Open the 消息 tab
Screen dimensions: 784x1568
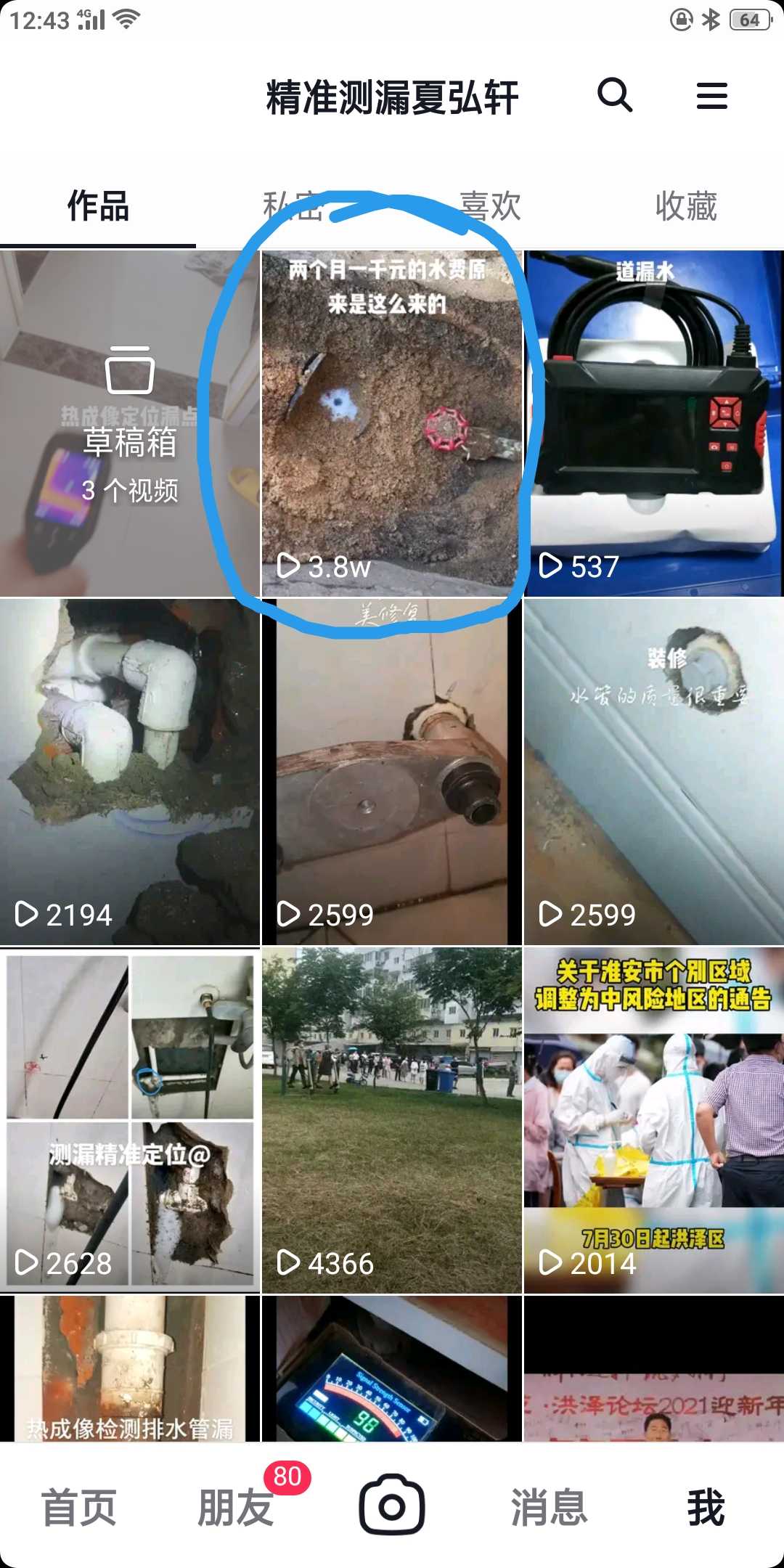[x=549, y=1507]
